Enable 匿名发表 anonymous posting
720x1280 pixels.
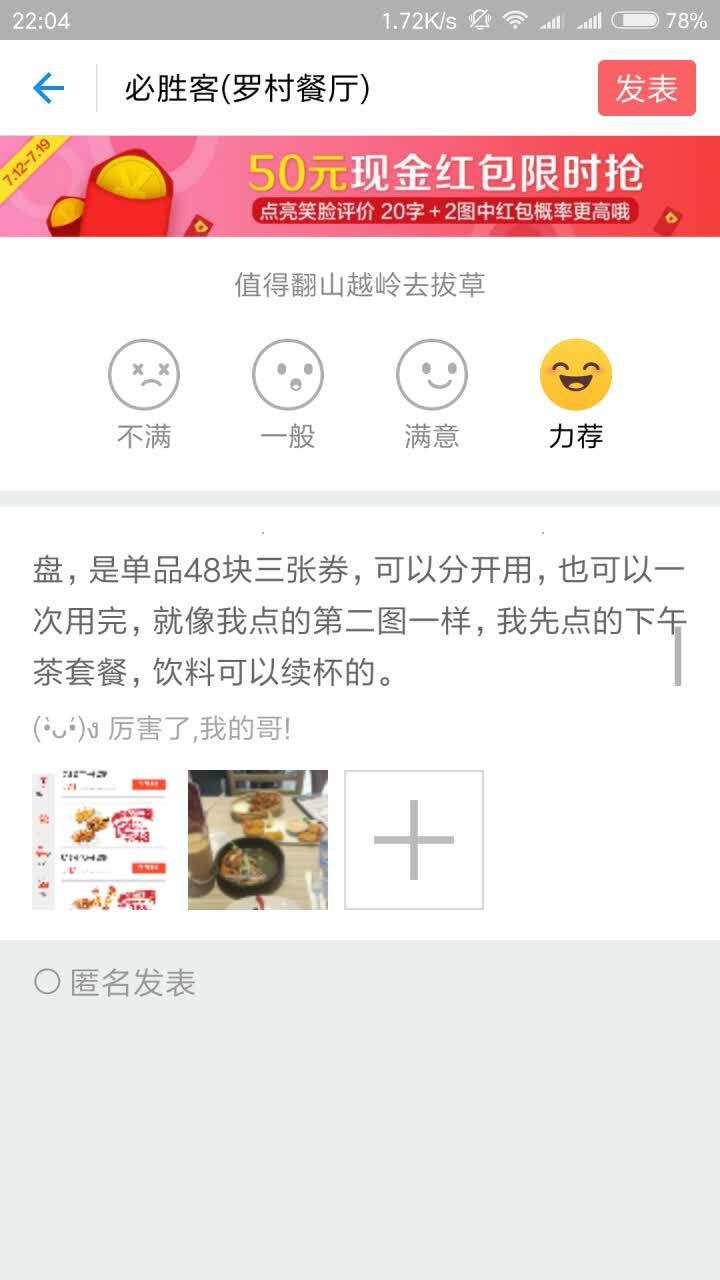[48, 983]
